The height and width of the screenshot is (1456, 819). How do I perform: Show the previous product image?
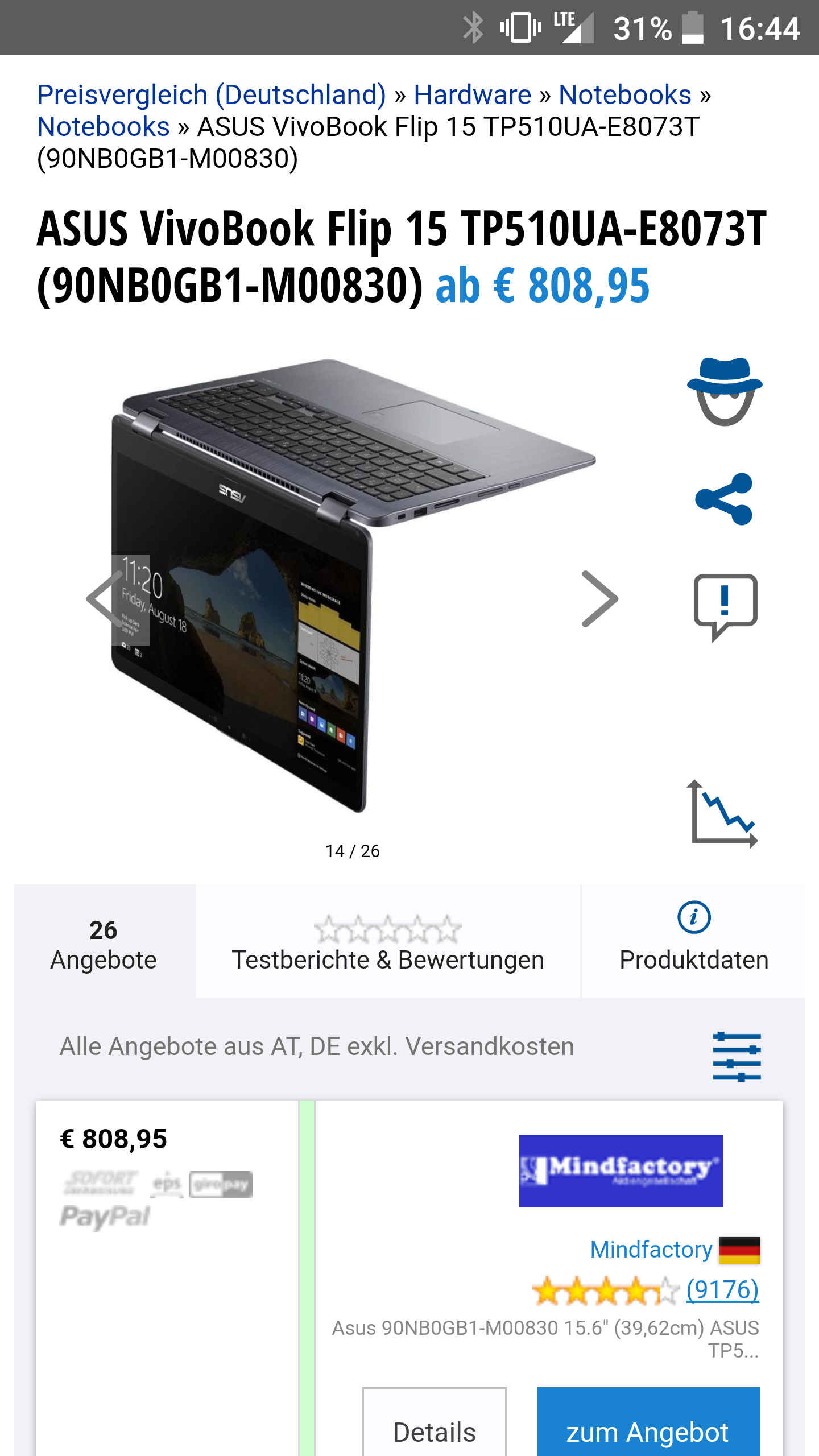pos(106,599)
